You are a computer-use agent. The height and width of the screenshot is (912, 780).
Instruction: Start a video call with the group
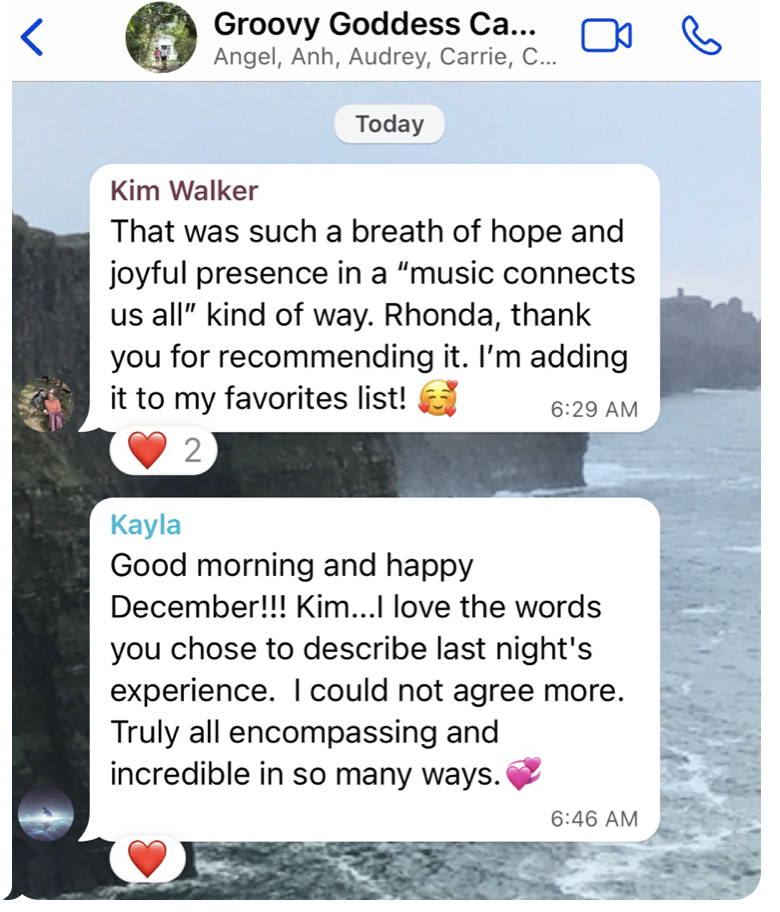[x=606, y=37]
